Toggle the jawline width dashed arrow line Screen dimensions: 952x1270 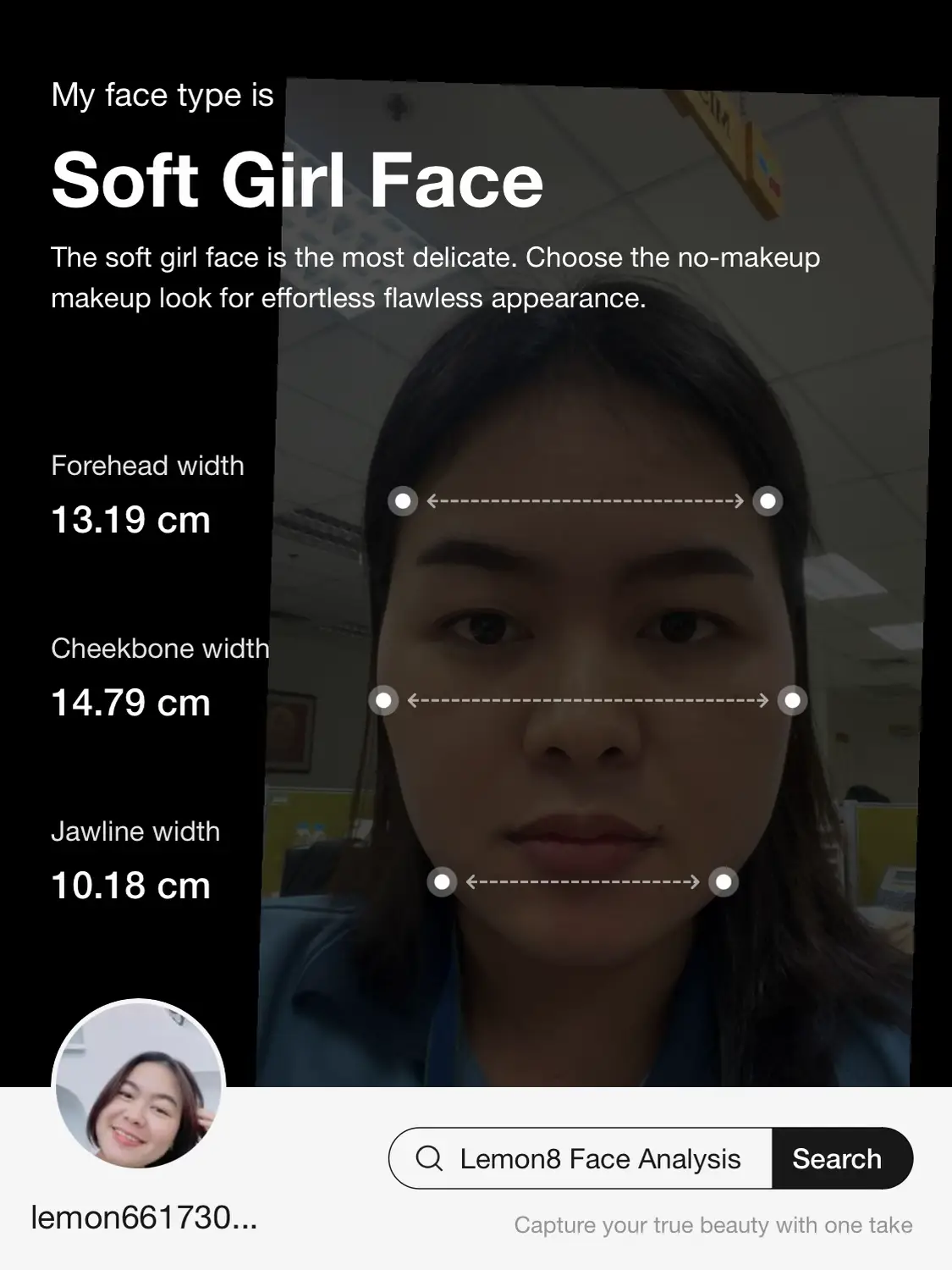point(582,882)
